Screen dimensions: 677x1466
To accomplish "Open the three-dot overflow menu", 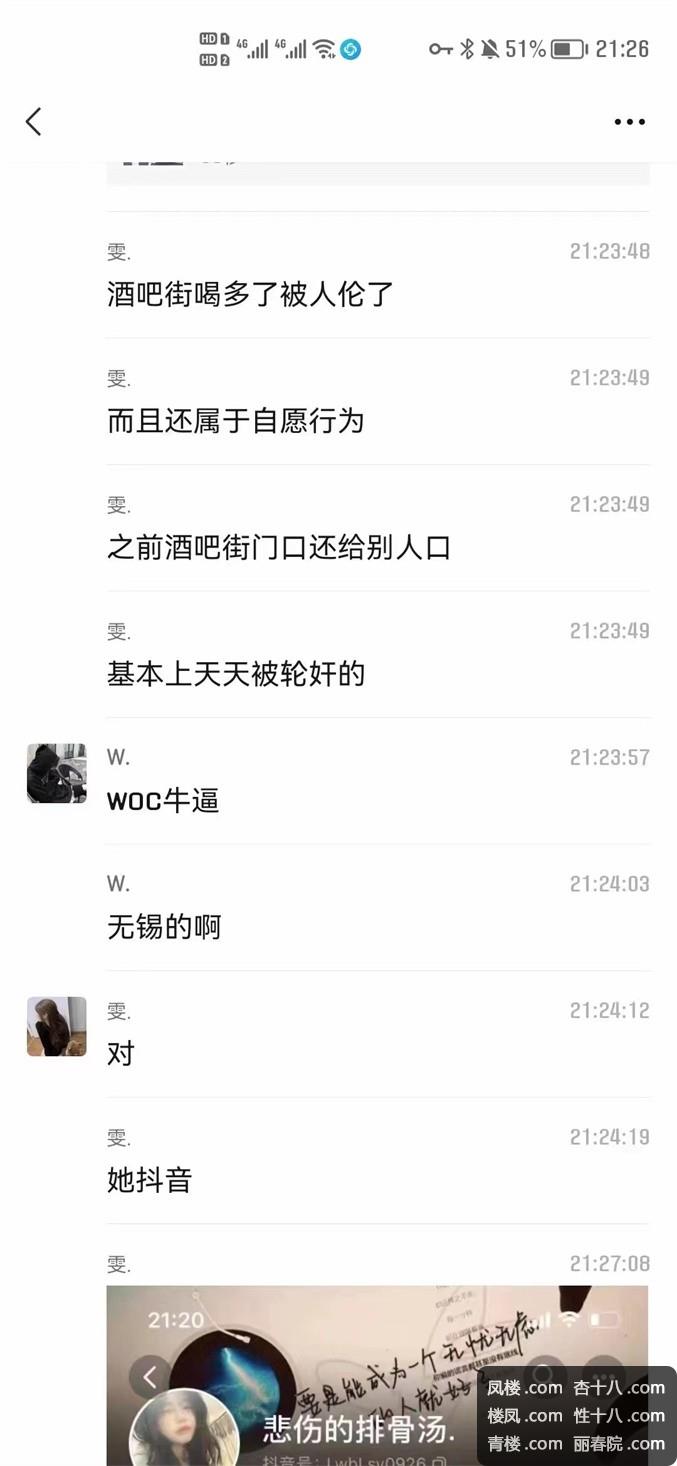I will (x=629, y=122).
